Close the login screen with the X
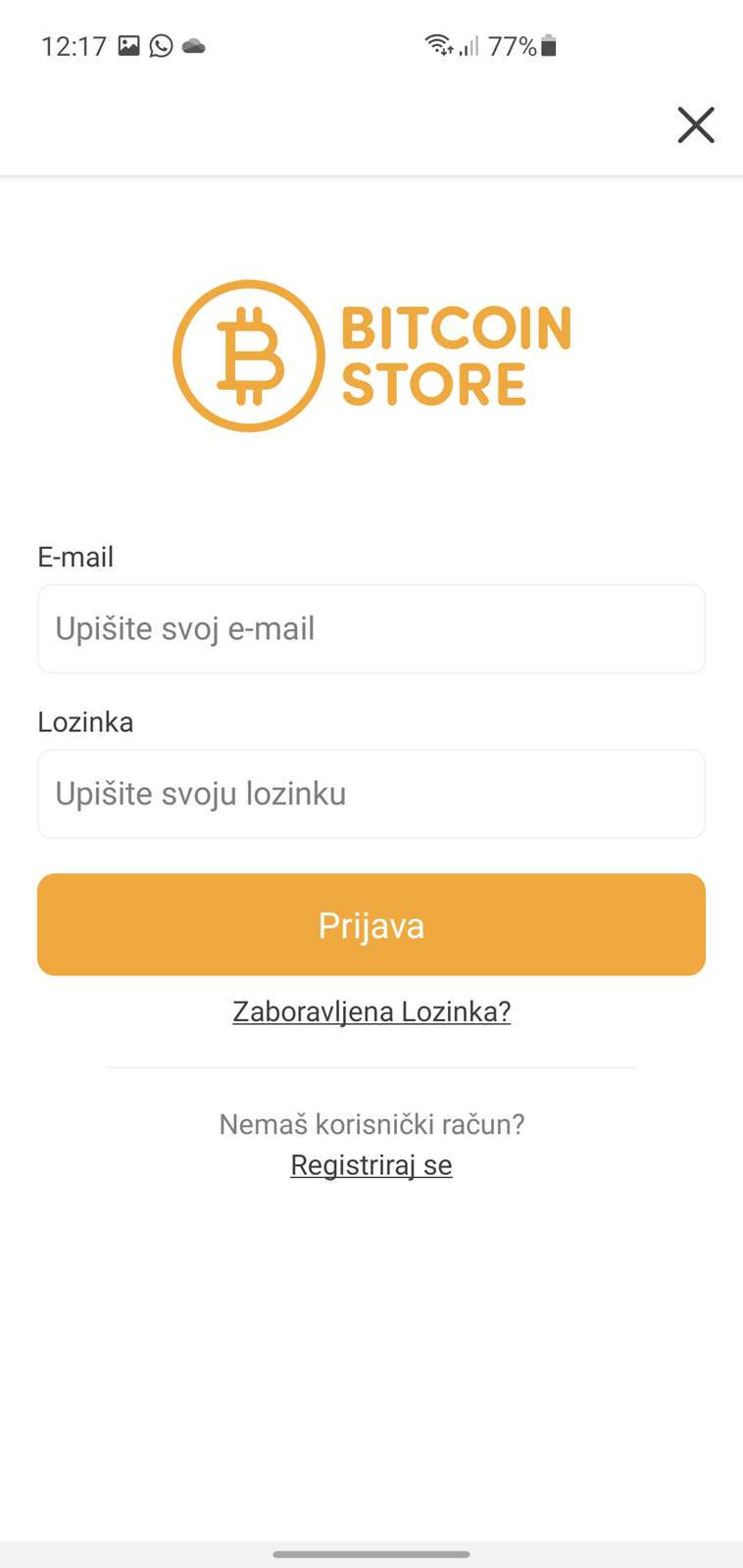743x1568 pixels. 696,125
